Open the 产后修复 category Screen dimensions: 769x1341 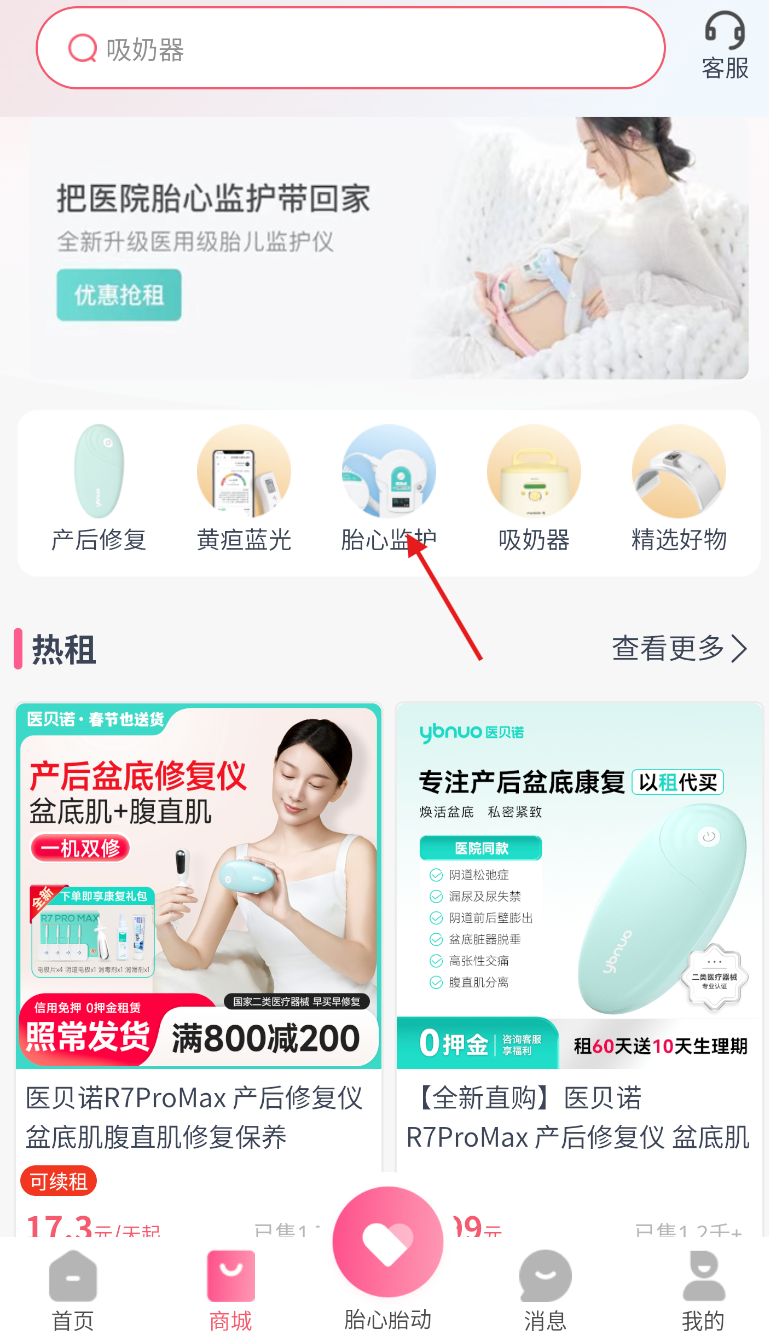coord(99,488)
